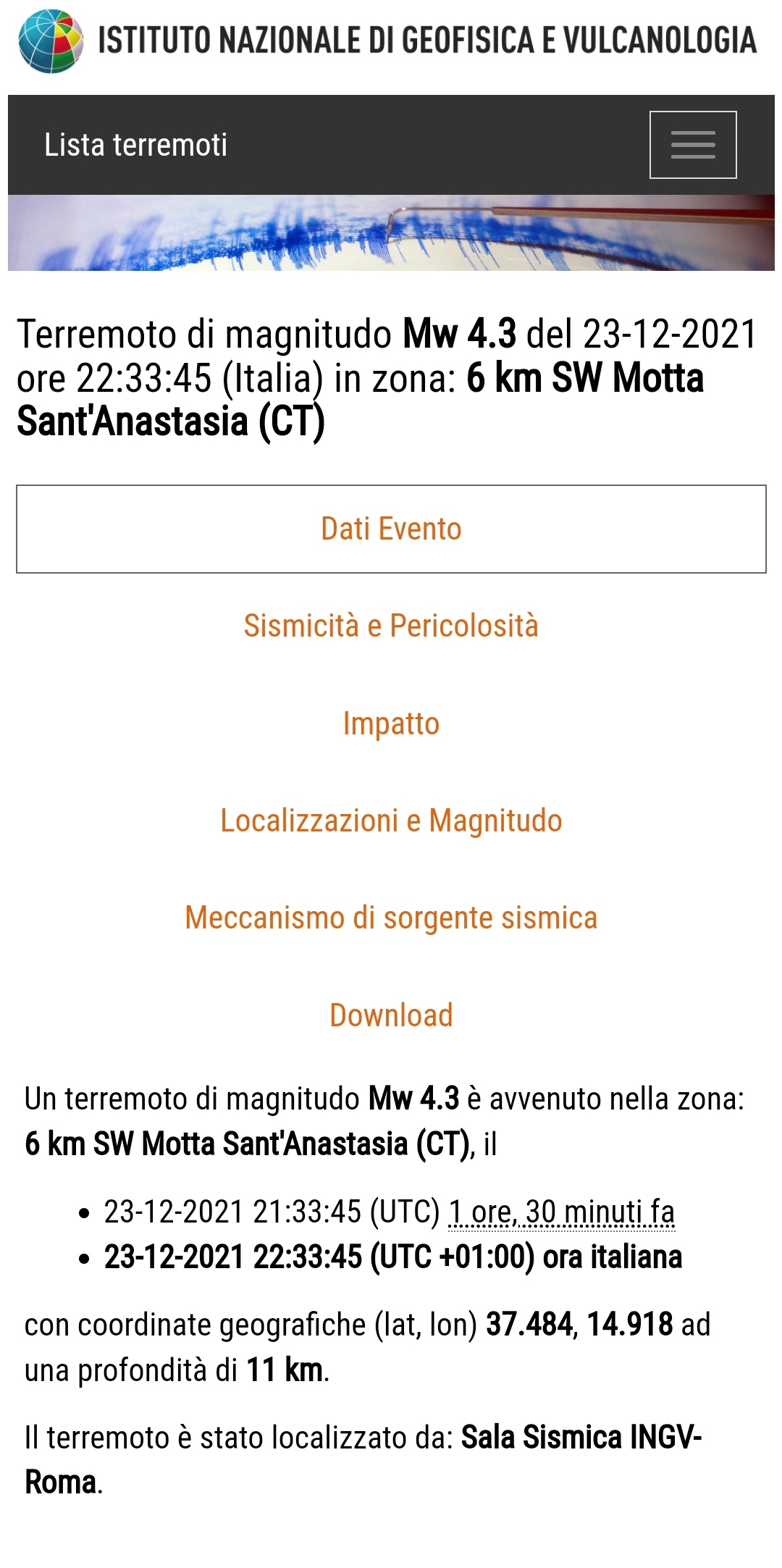
Task: Select the Dati Evento tab
Action: [x=391, y=529]
